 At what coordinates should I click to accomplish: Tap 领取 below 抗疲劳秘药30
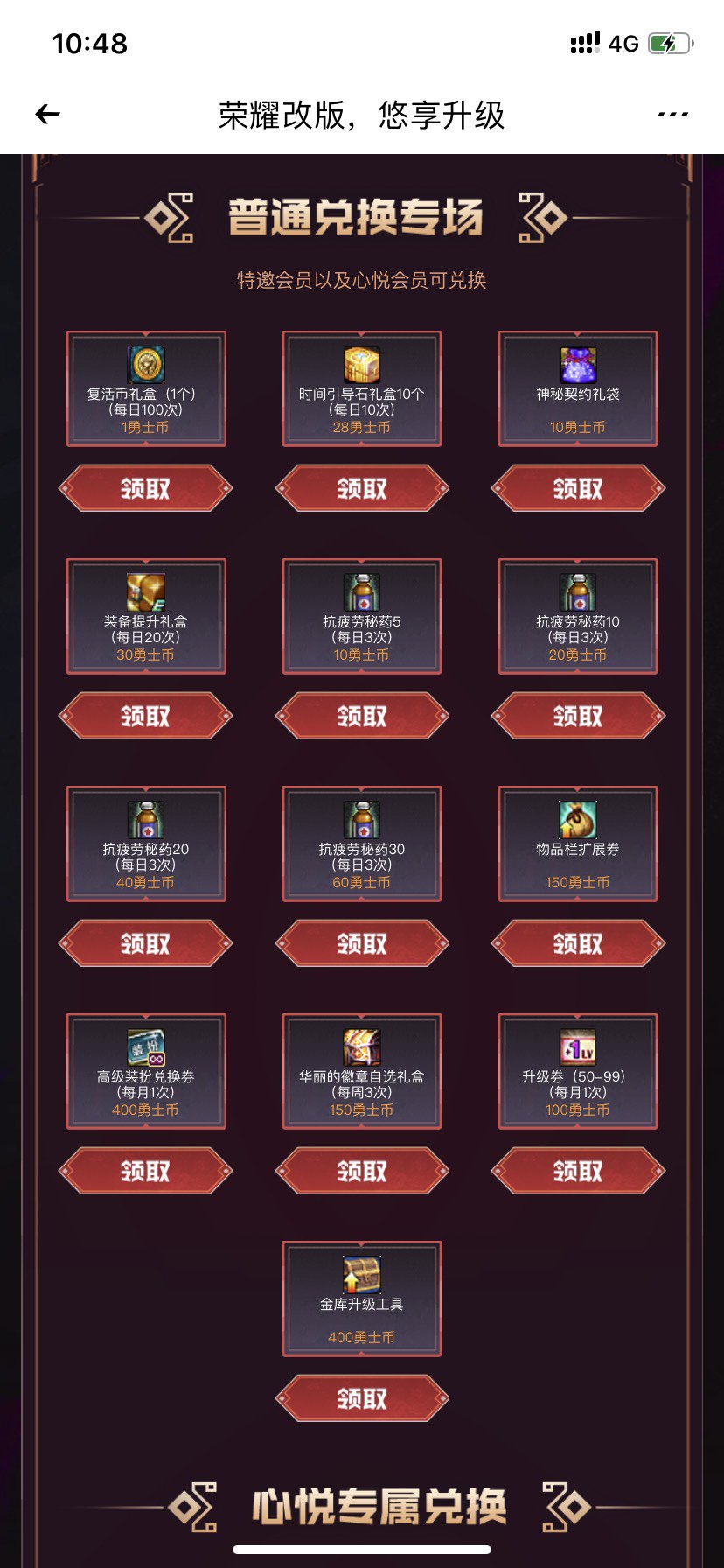[362, 943]
